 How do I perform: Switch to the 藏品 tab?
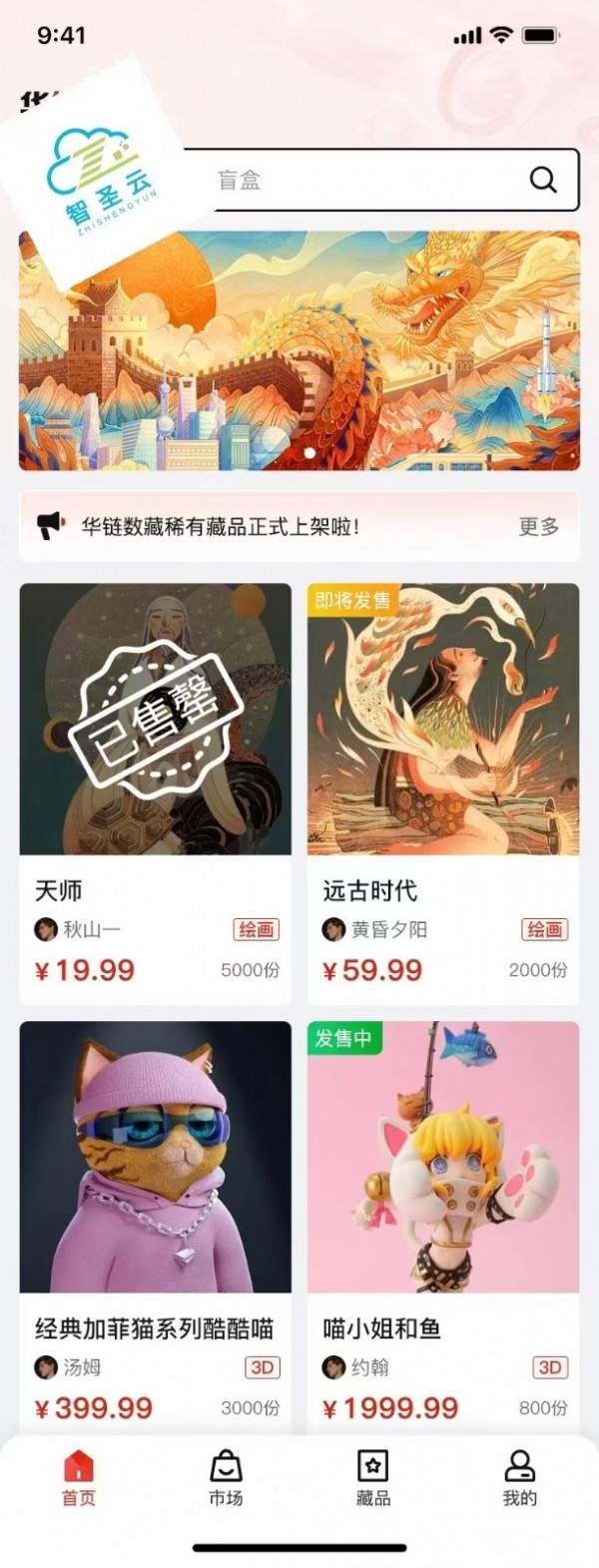pyautogui.click(x=372, y=1477)
